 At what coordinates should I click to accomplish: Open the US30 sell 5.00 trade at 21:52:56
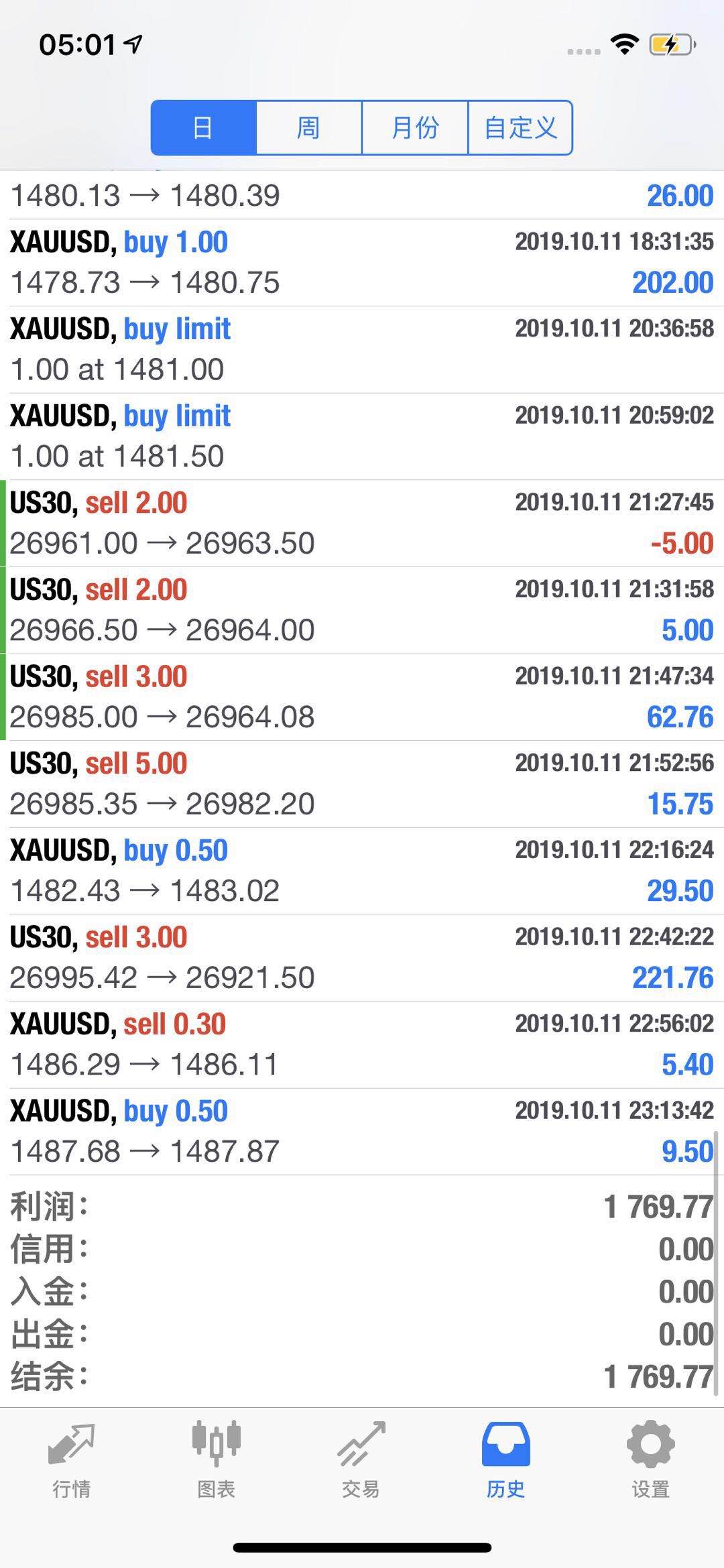click(362, 784)
